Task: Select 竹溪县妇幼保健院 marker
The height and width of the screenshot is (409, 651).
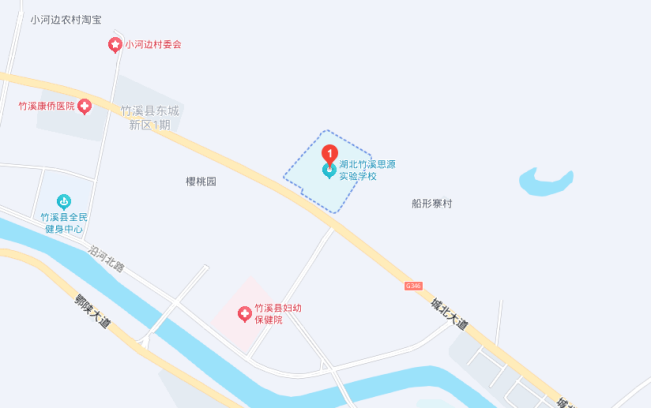Action: pos(243,314)
